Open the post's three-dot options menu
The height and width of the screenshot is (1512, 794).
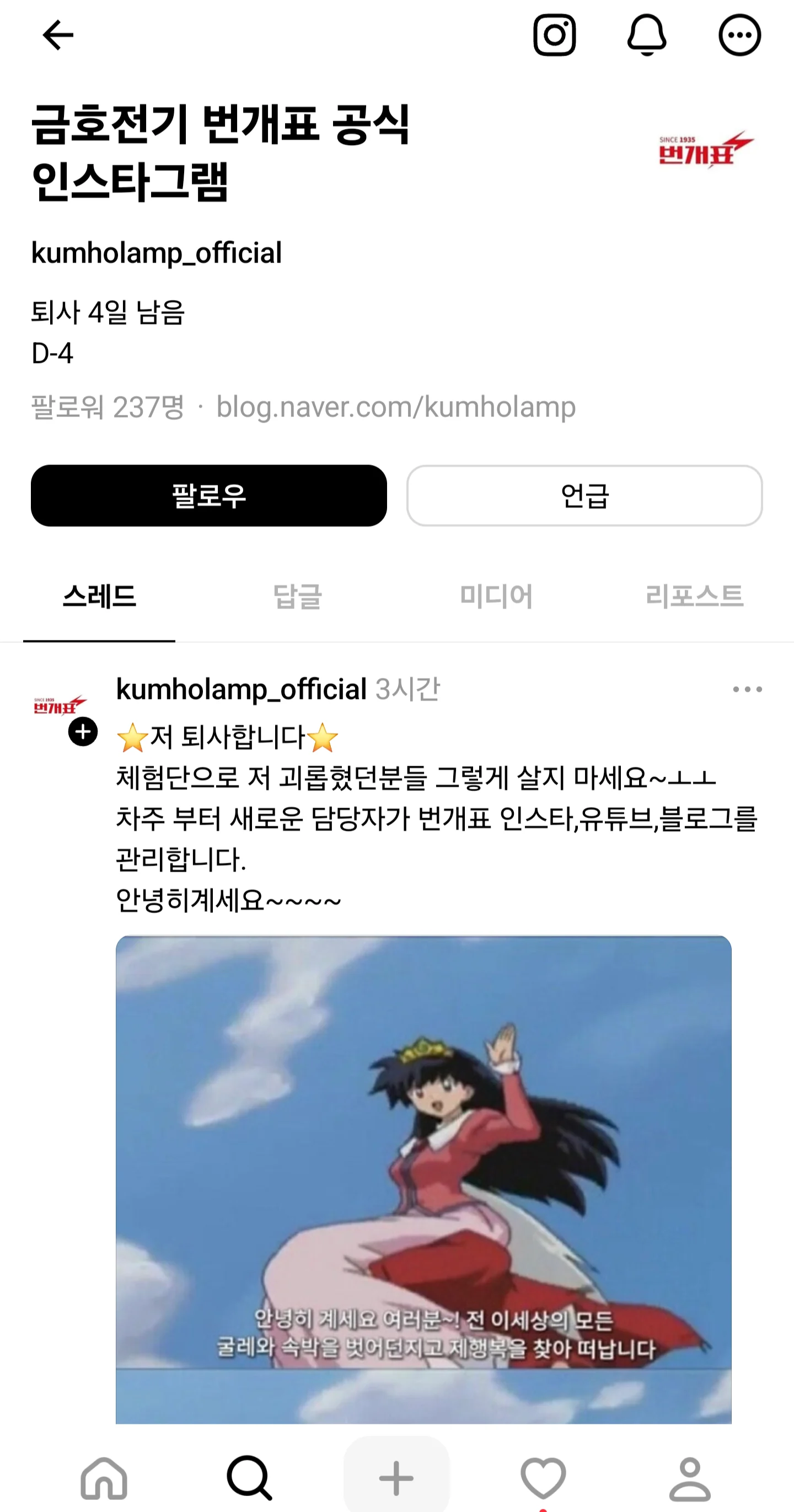pyautogui.click(x=747, y=689)
